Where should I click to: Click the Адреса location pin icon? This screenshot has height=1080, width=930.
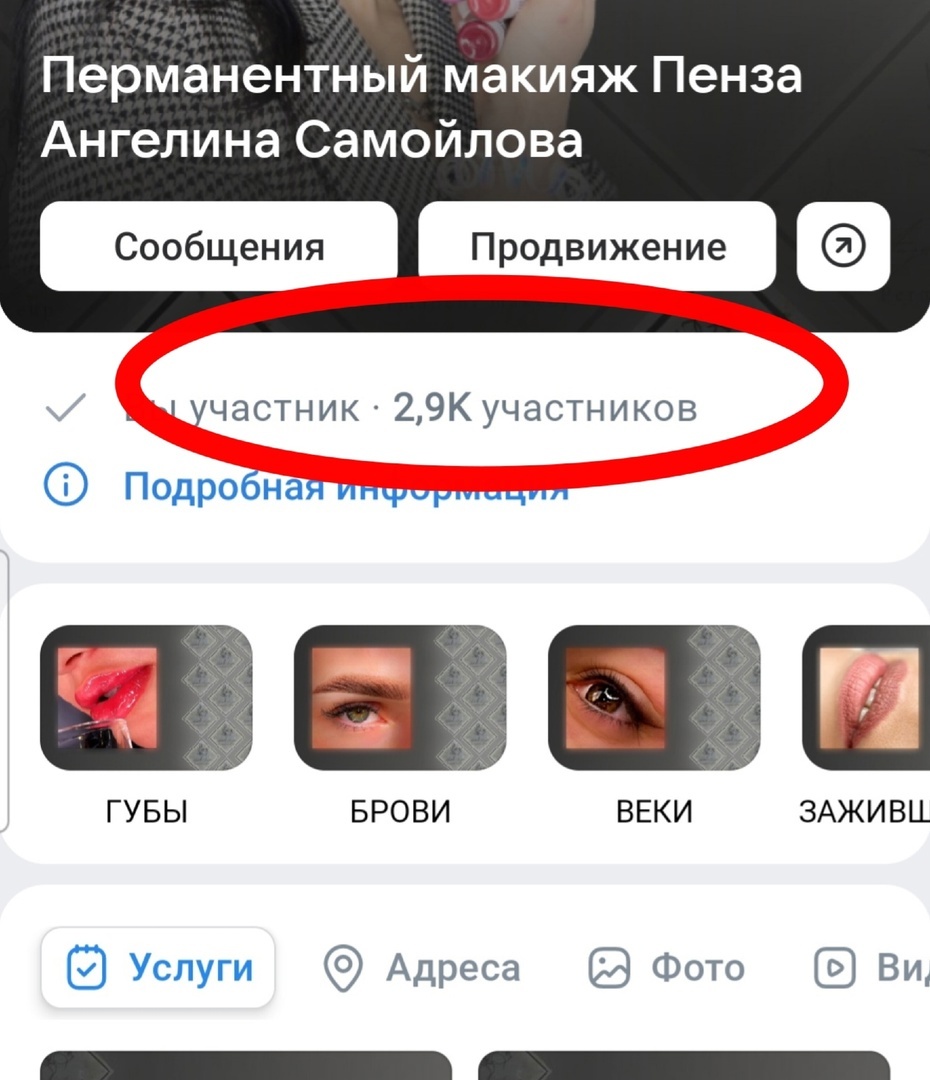343,966
